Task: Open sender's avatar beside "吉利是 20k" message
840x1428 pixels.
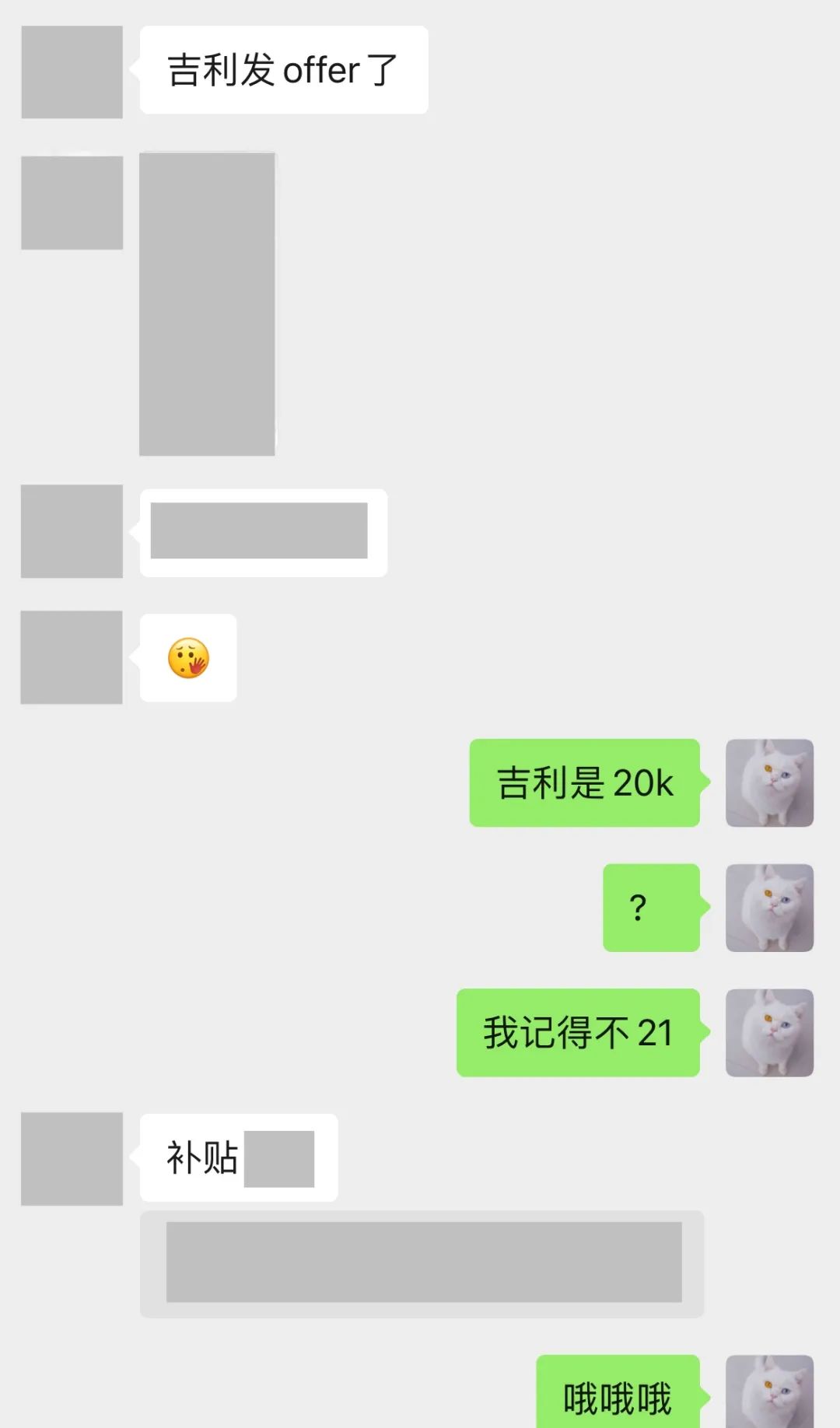Action: tap(769, 782)
